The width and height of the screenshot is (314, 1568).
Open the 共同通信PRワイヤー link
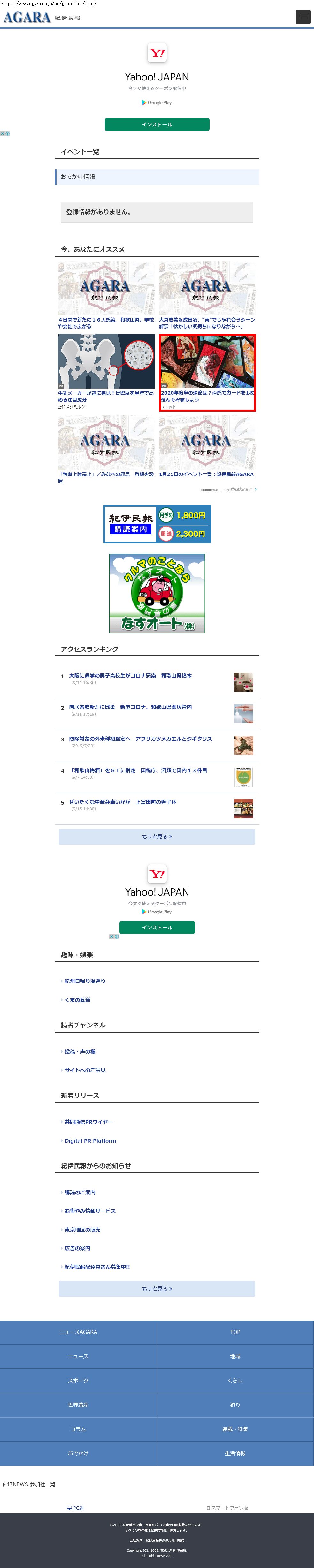pos(89,1122)
